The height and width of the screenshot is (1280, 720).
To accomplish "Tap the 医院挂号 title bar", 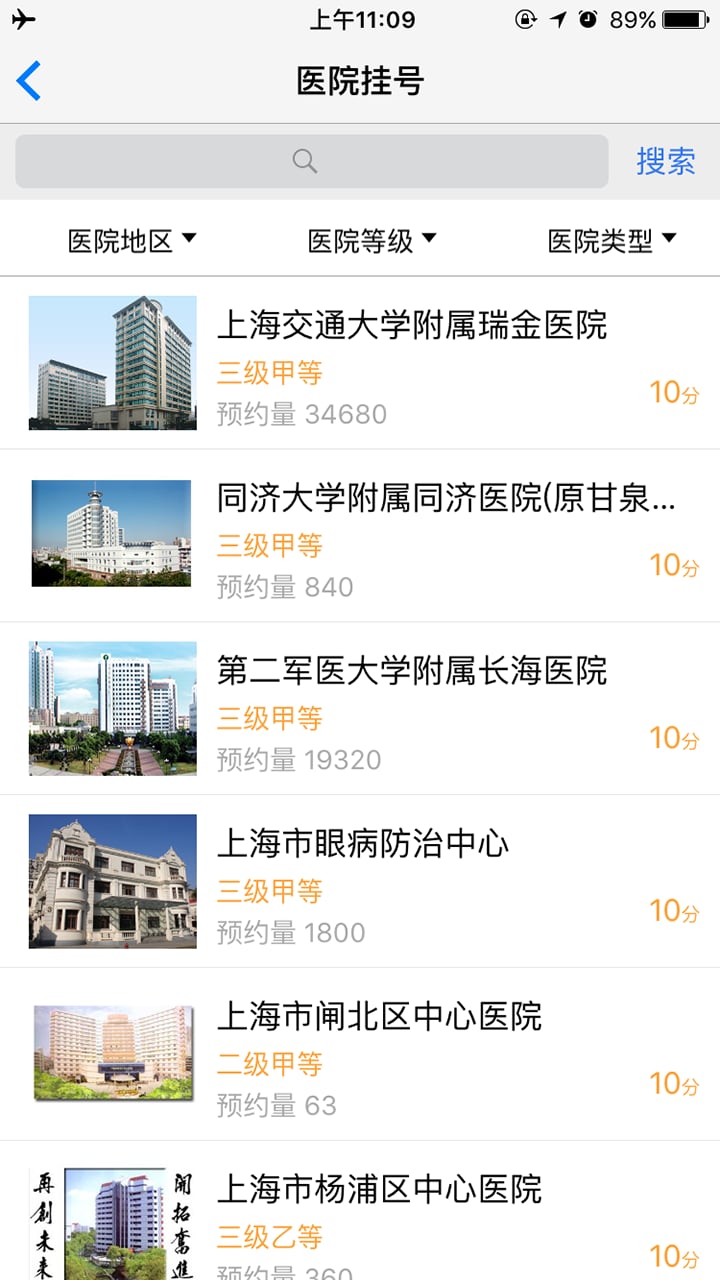I will 360,80.
